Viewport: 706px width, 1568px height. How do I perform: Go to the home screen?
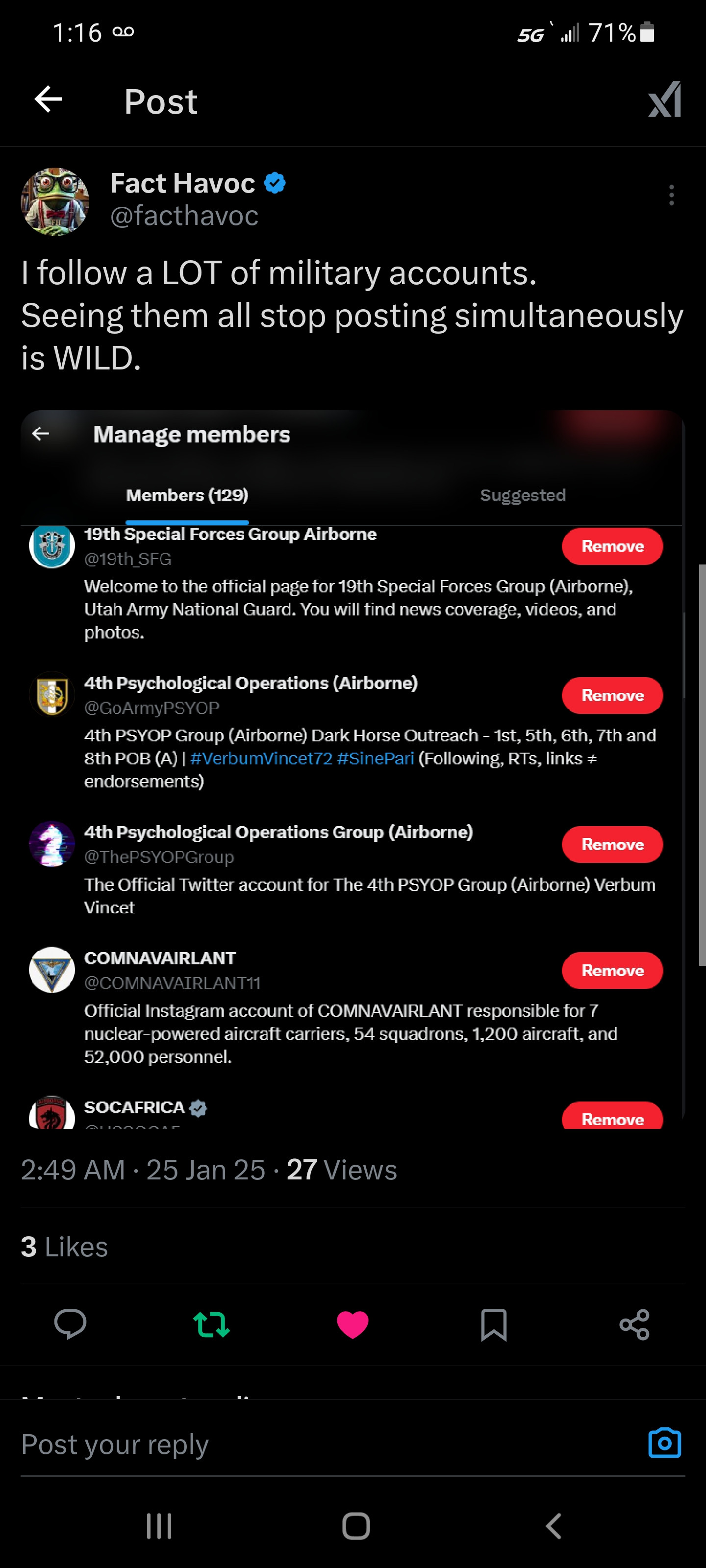coord(356,1526)
